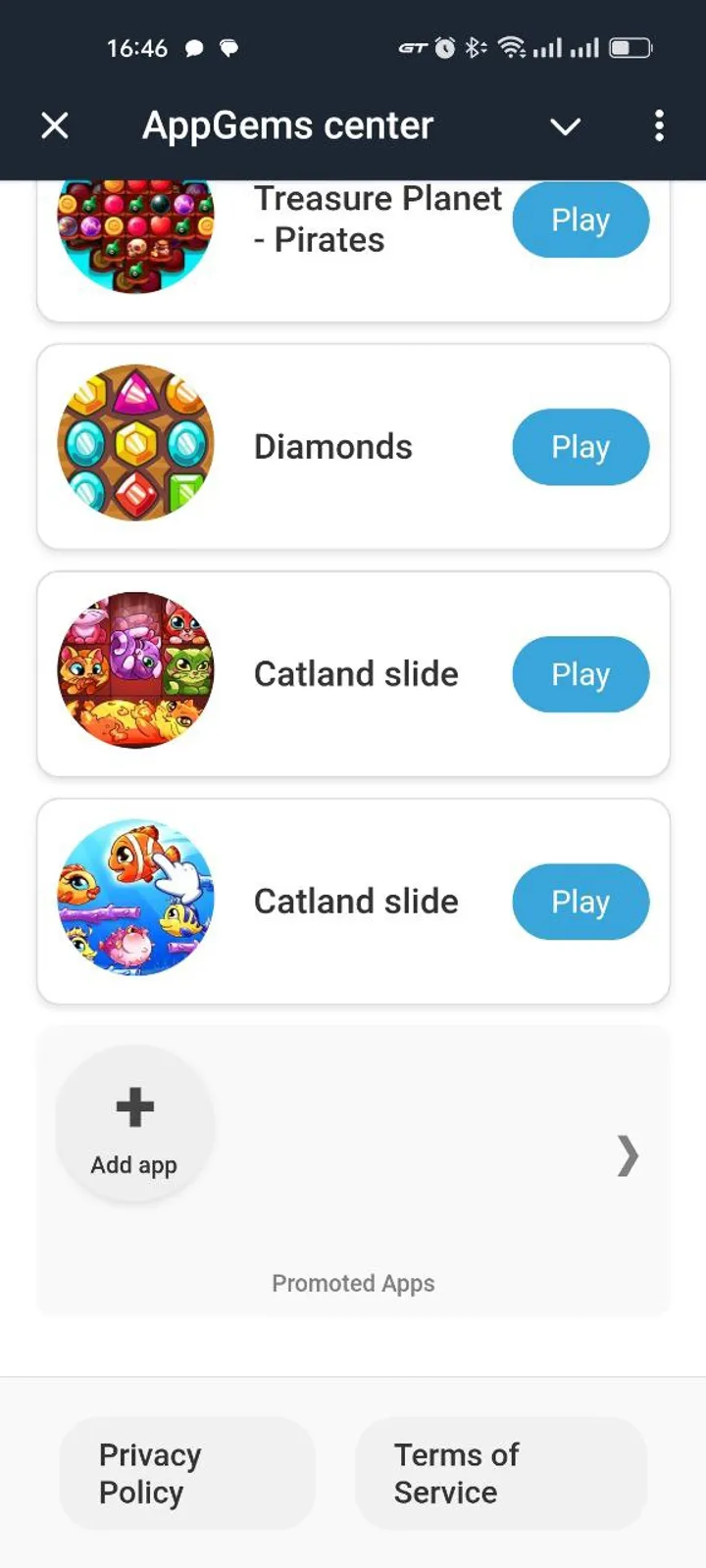Tap the alarm clock status bar icon
This screenshot has width=706, height=1568.
pos(443,46)
